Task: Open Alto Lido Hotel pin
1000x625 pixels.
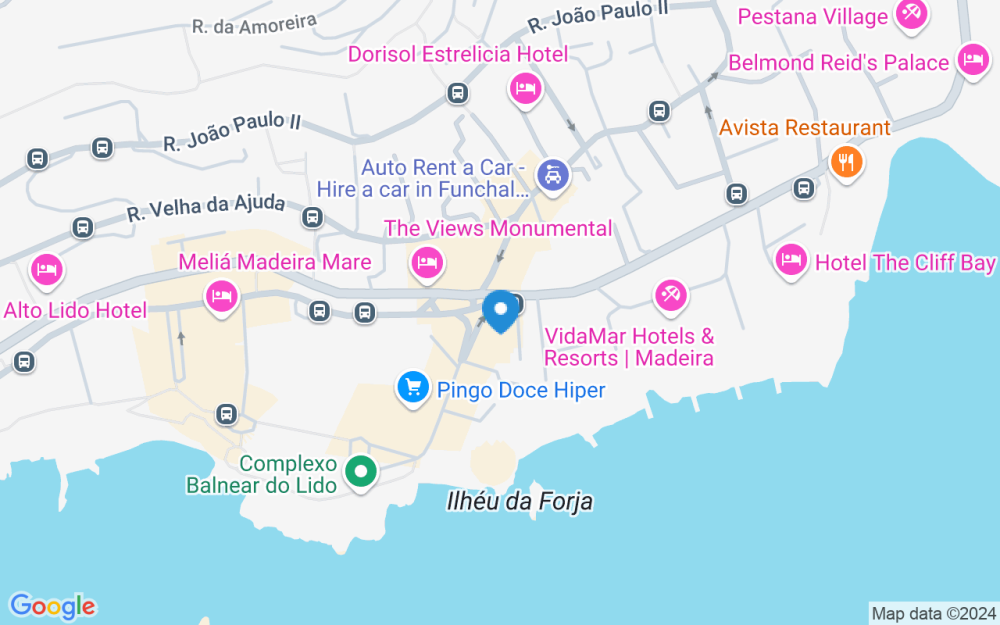Action: 47,268
